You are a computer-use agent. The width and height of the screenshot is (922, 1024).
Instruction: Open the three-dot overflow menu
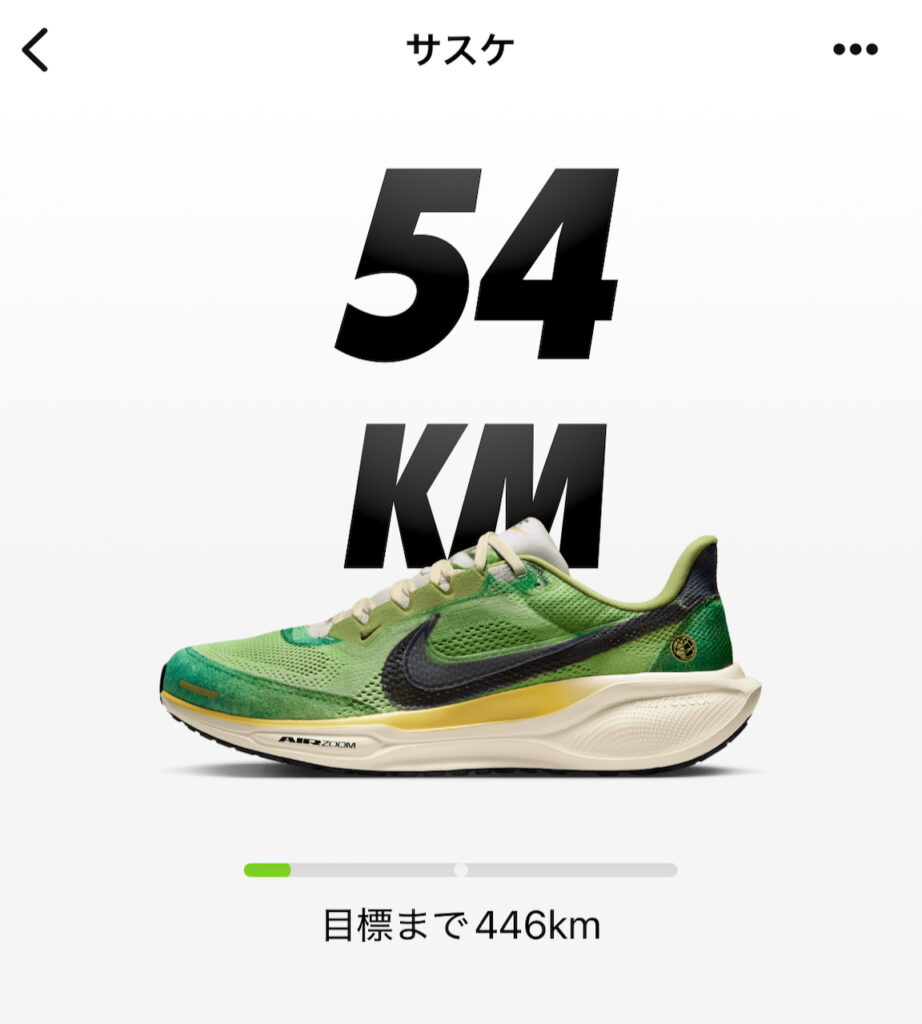[855, 50]
